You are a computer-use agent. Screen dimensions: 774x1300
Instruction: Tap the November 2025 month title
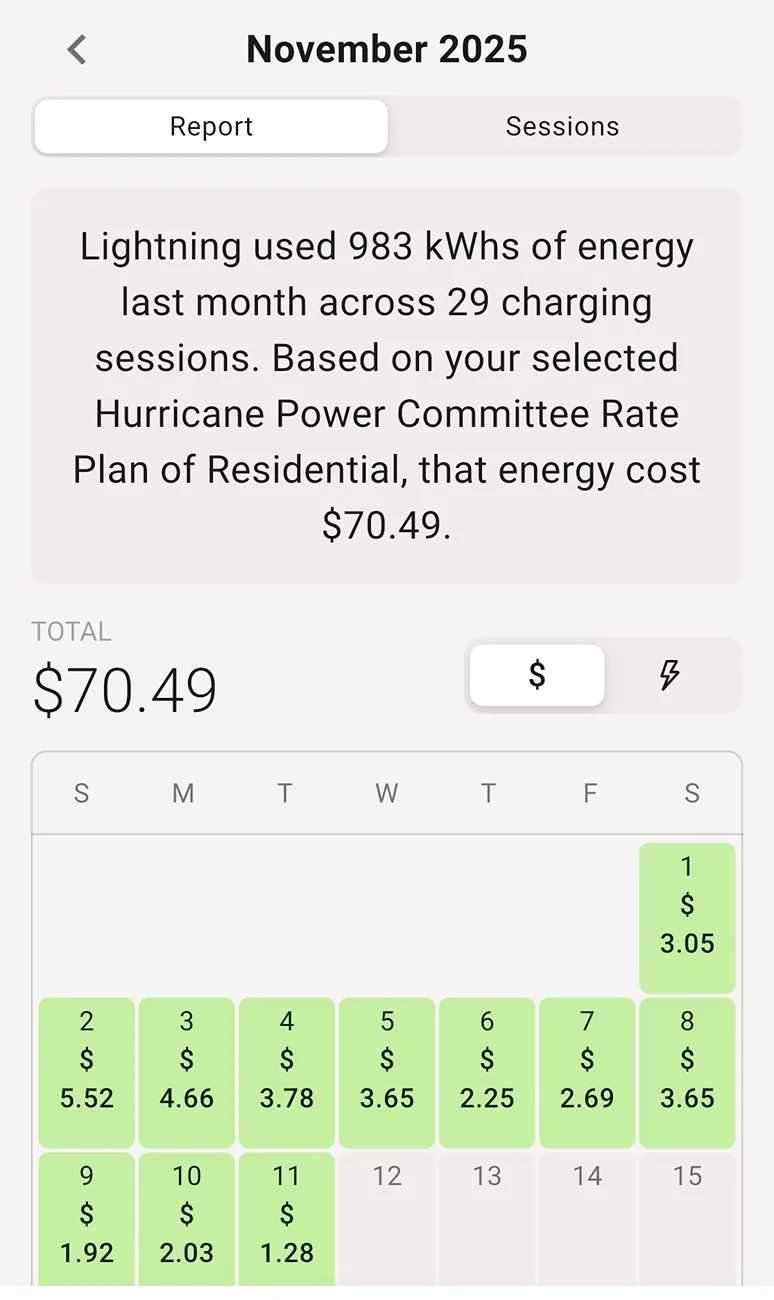tap(387, 48)
